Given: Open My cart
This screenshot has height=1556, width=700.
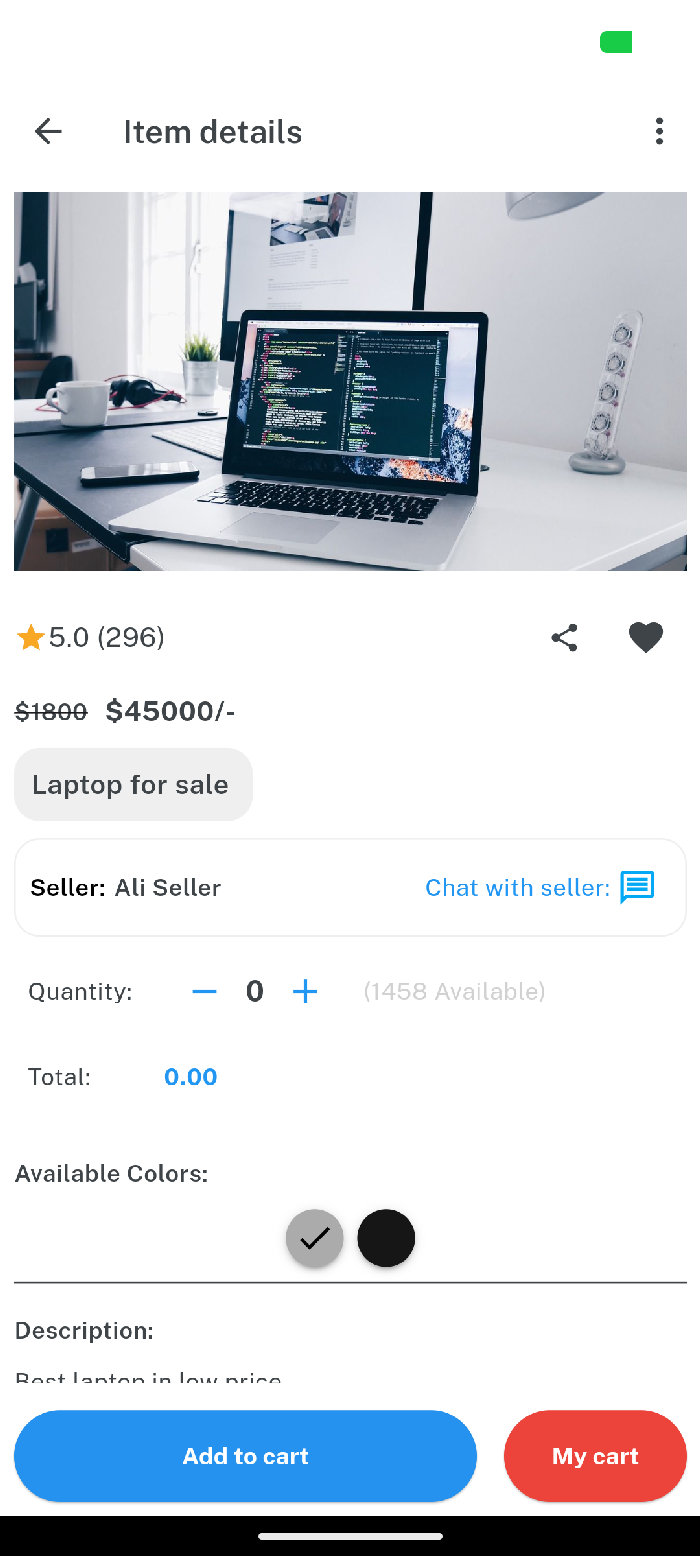Looking at the screenshot, I should point(595,1456).
